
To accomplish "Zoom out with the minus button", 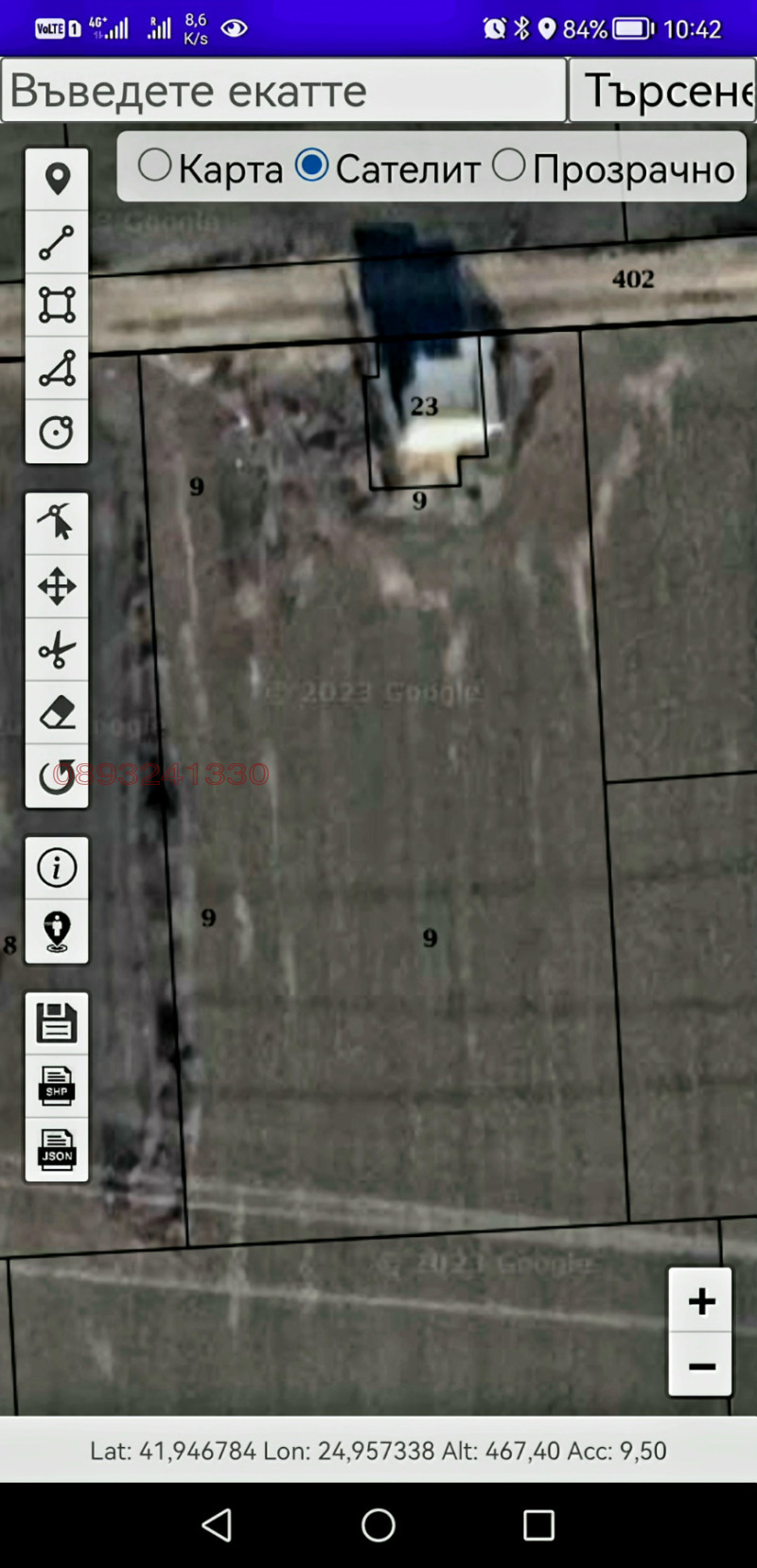I will point(700,1366).
